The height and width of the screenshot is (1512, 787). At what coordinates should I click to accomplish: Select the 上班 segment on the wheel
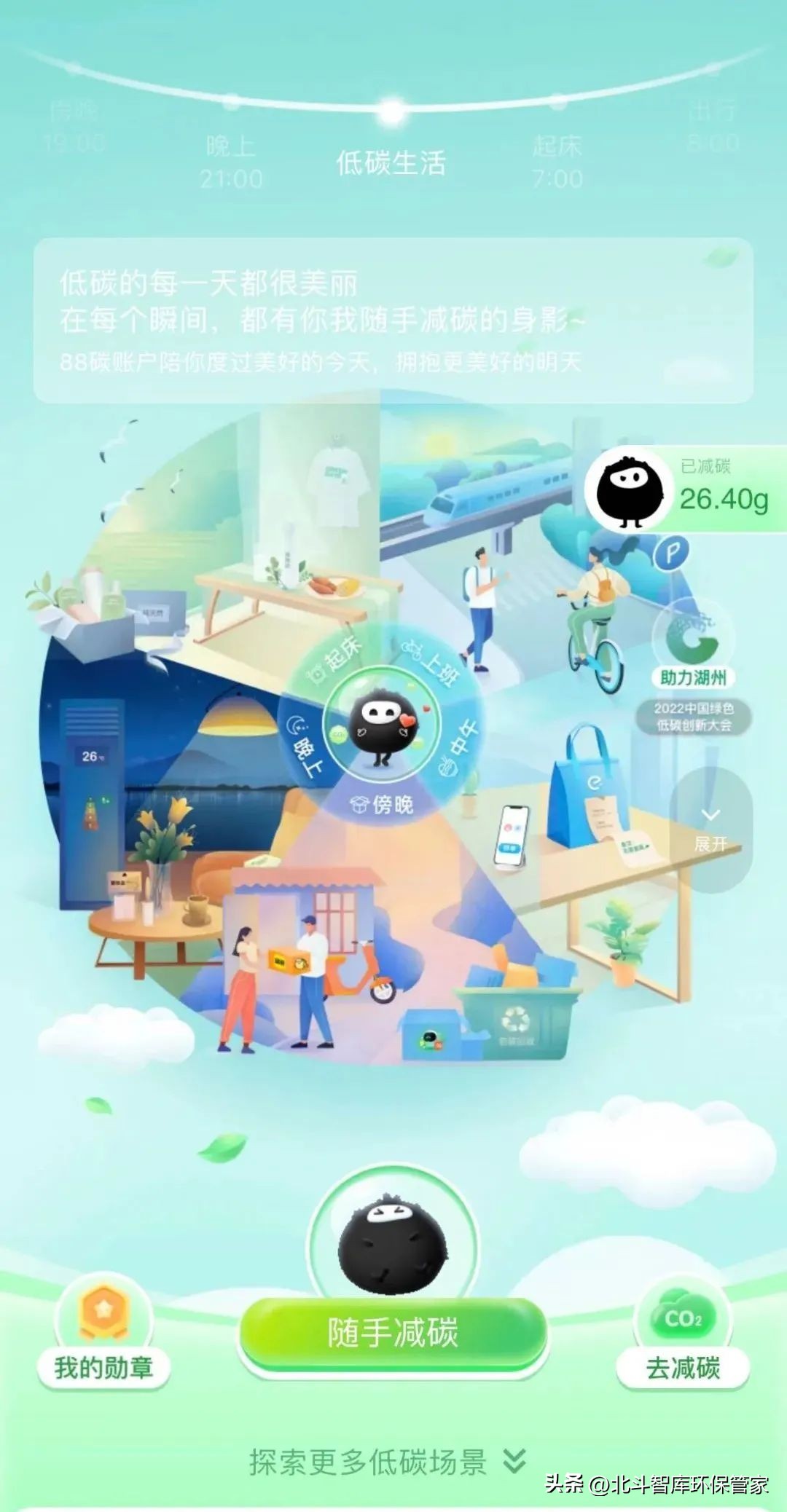(x=435, y=661)
